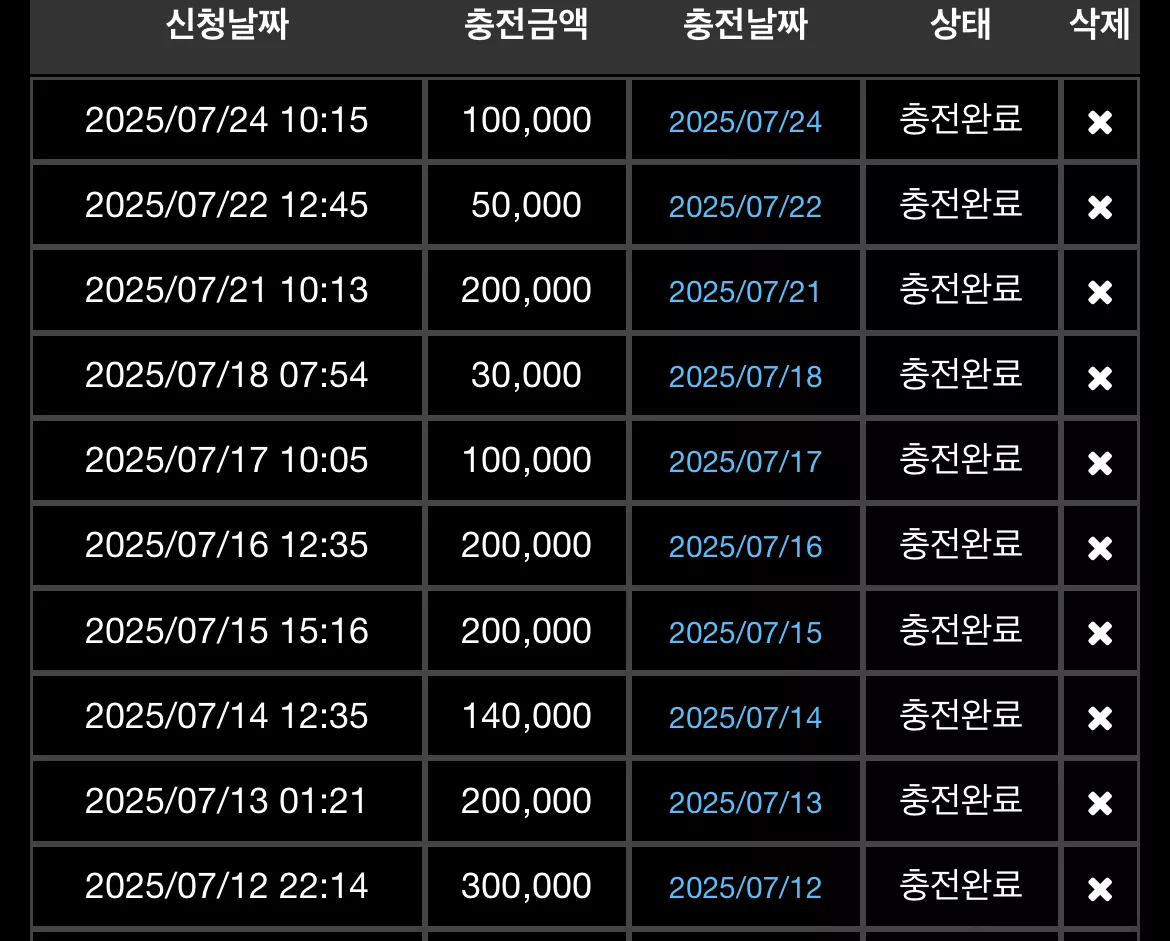
Task: Remove the 2025/07/21 10:13 entry
Action: click(x=1100, y=292)
